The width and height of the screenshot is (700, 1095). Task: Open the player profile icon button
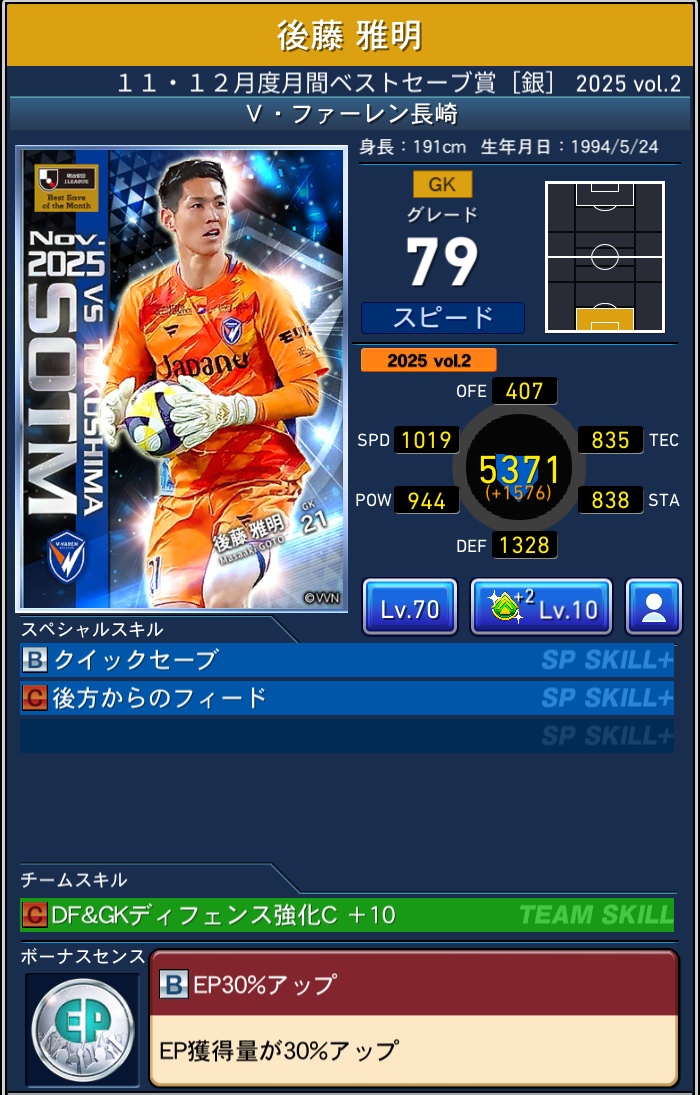(654, 607)
